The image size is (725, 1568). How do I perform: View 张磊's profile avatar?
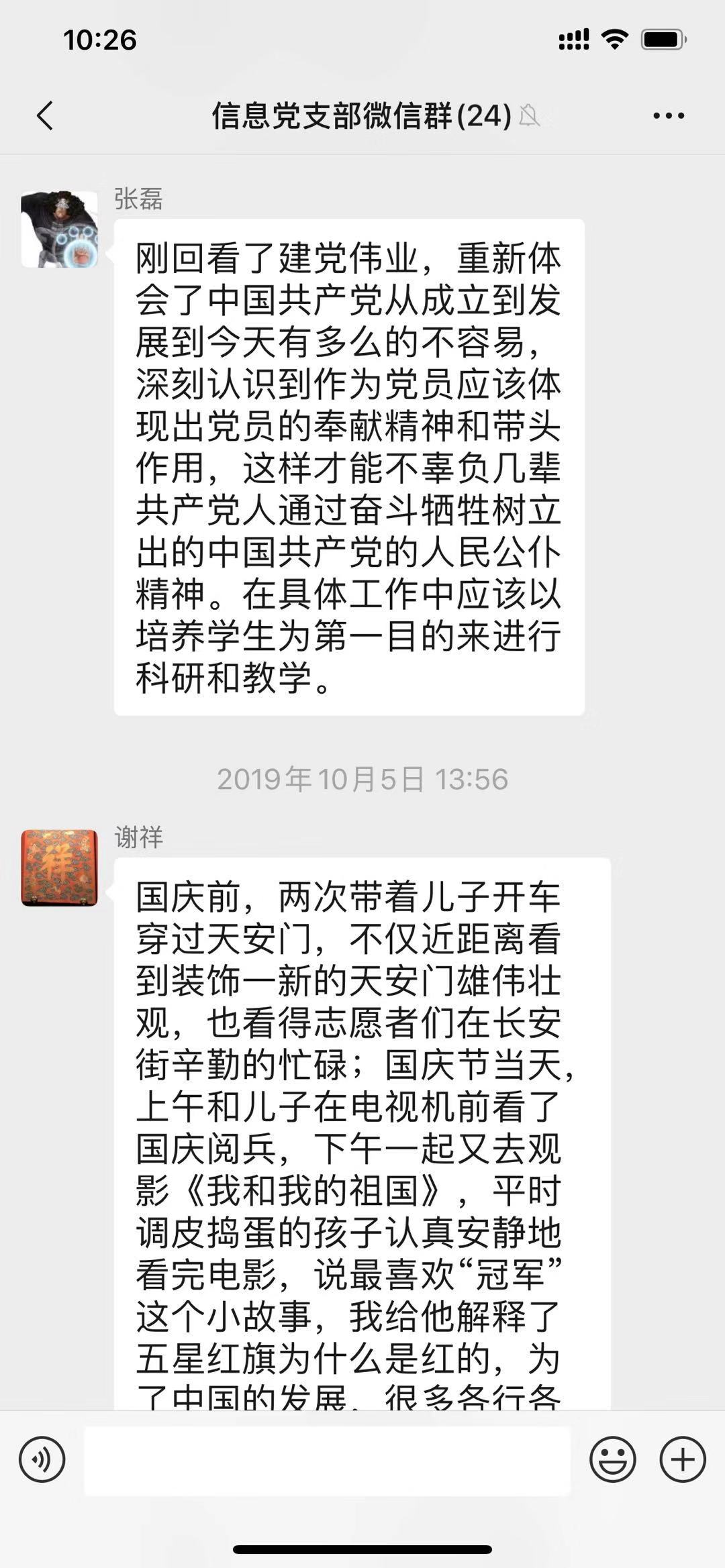(x=59, y=229)
